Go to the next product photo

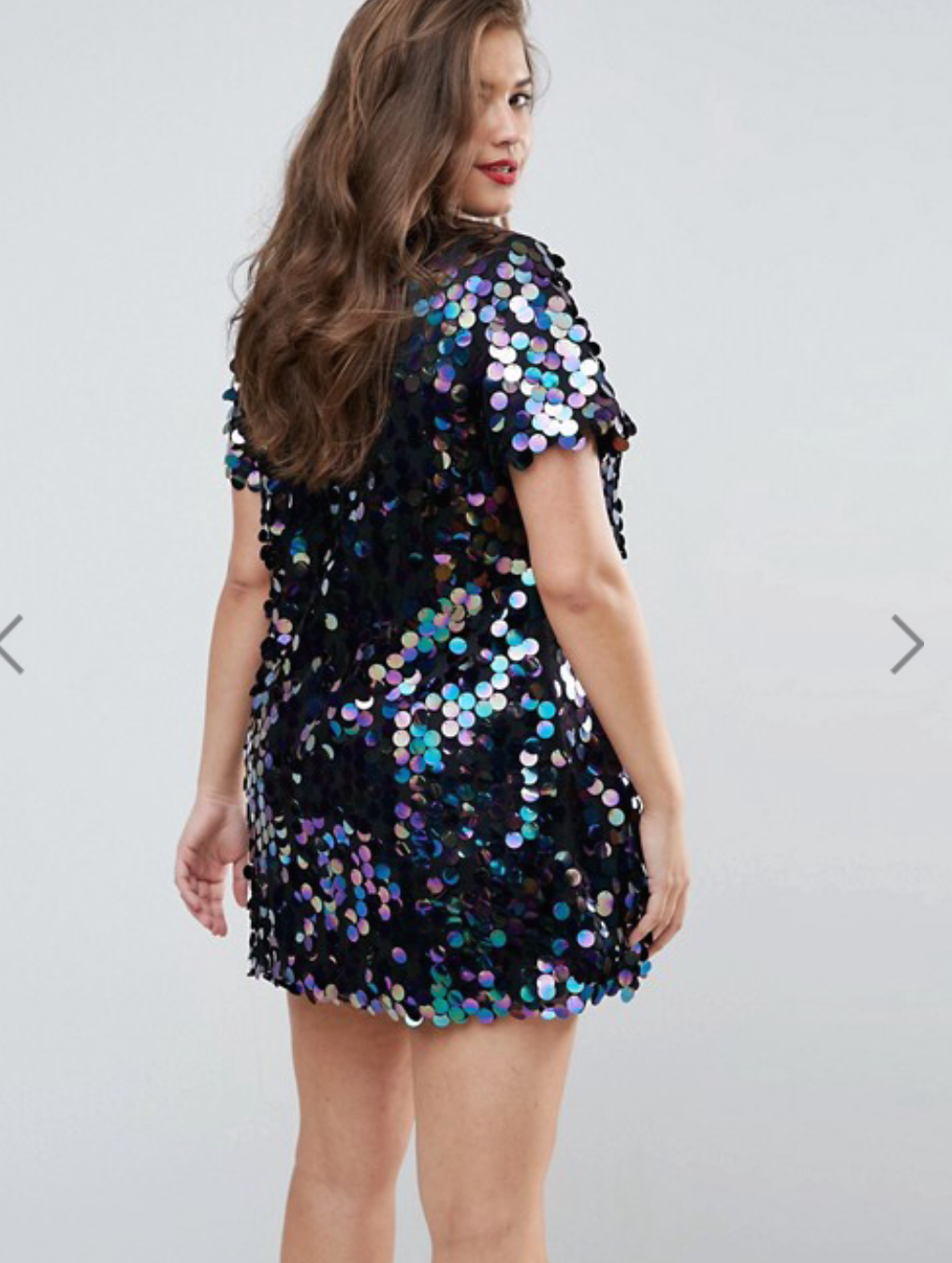tap(906, 644)
